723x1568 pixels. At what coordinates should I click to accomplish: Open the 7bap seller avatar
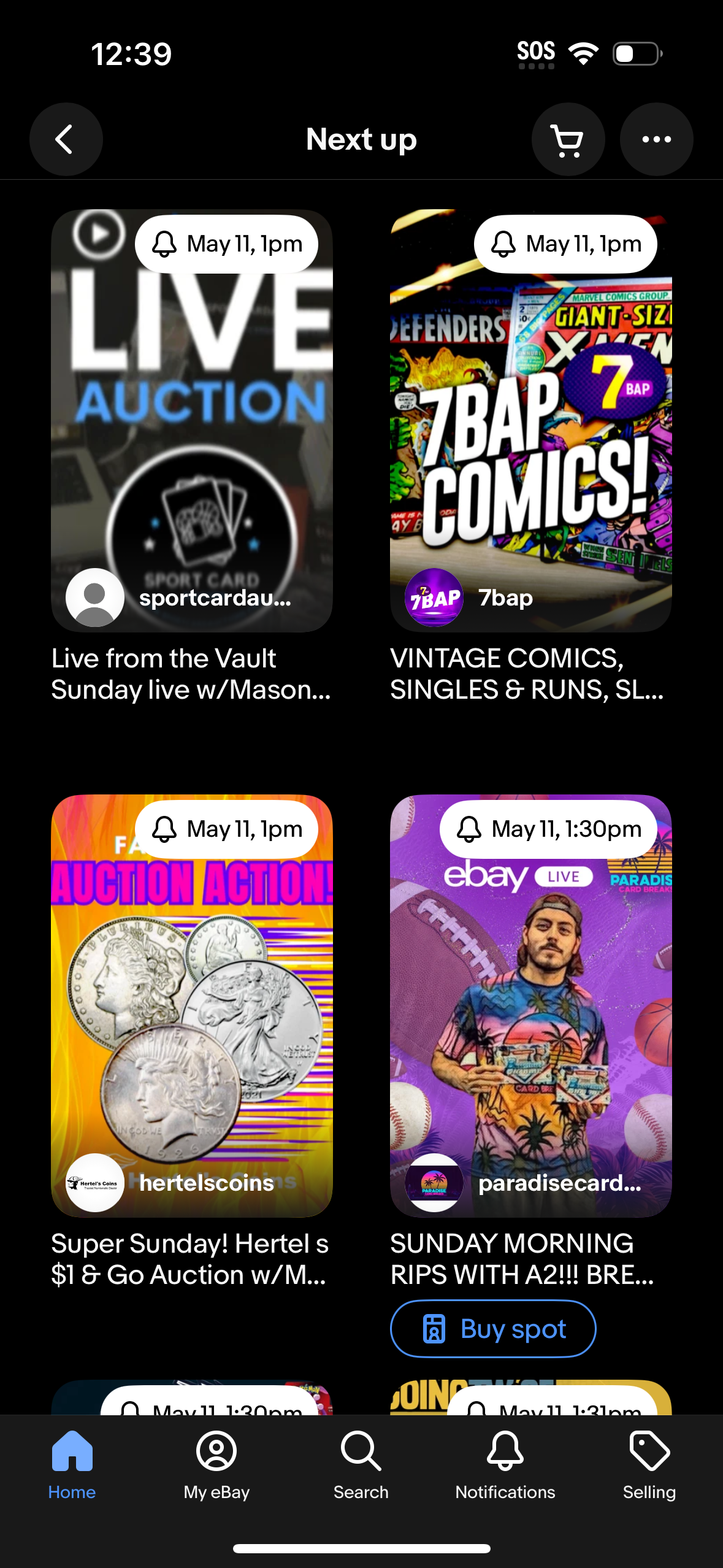click(x=435, y=597)
